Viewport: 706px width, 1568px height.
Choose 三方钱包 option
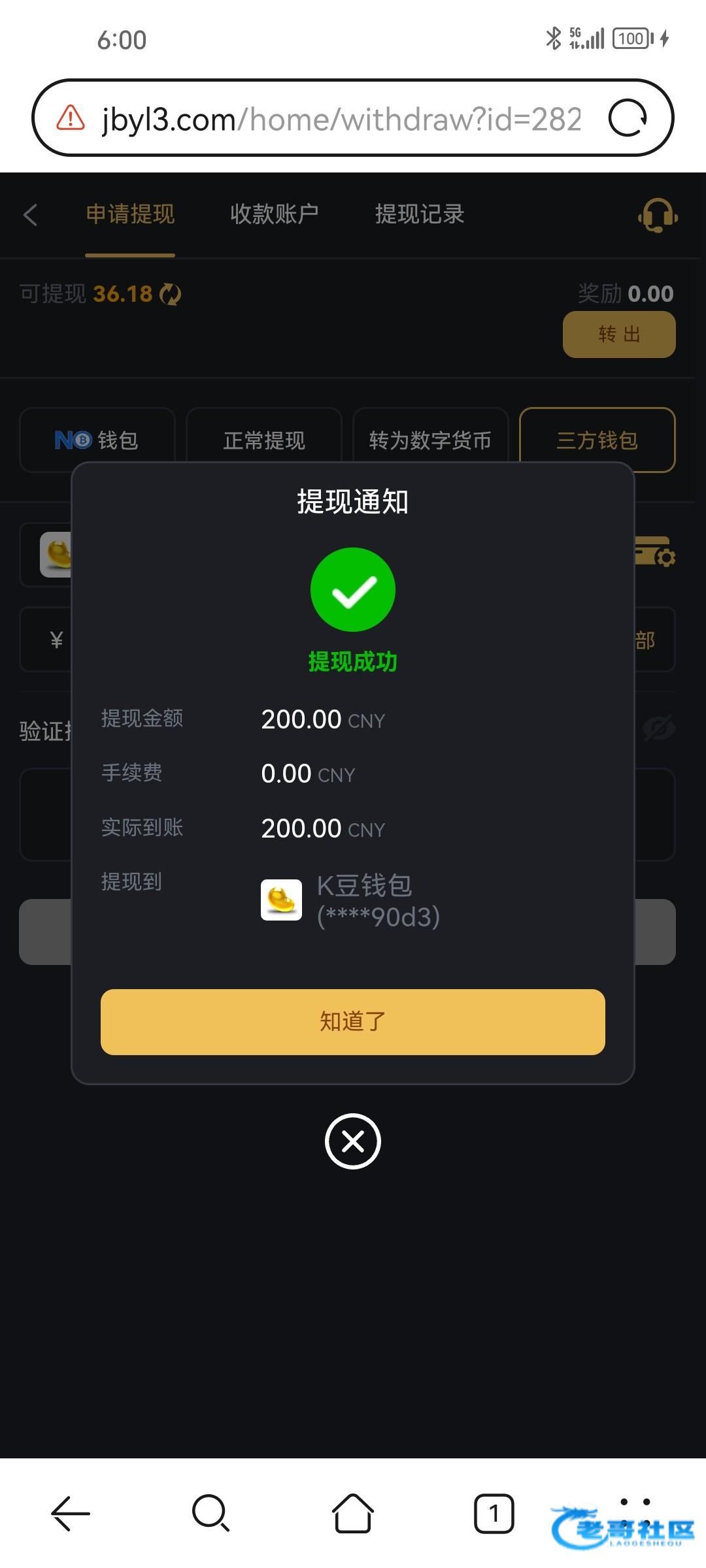pyautogui.click(x=597, y=440)
